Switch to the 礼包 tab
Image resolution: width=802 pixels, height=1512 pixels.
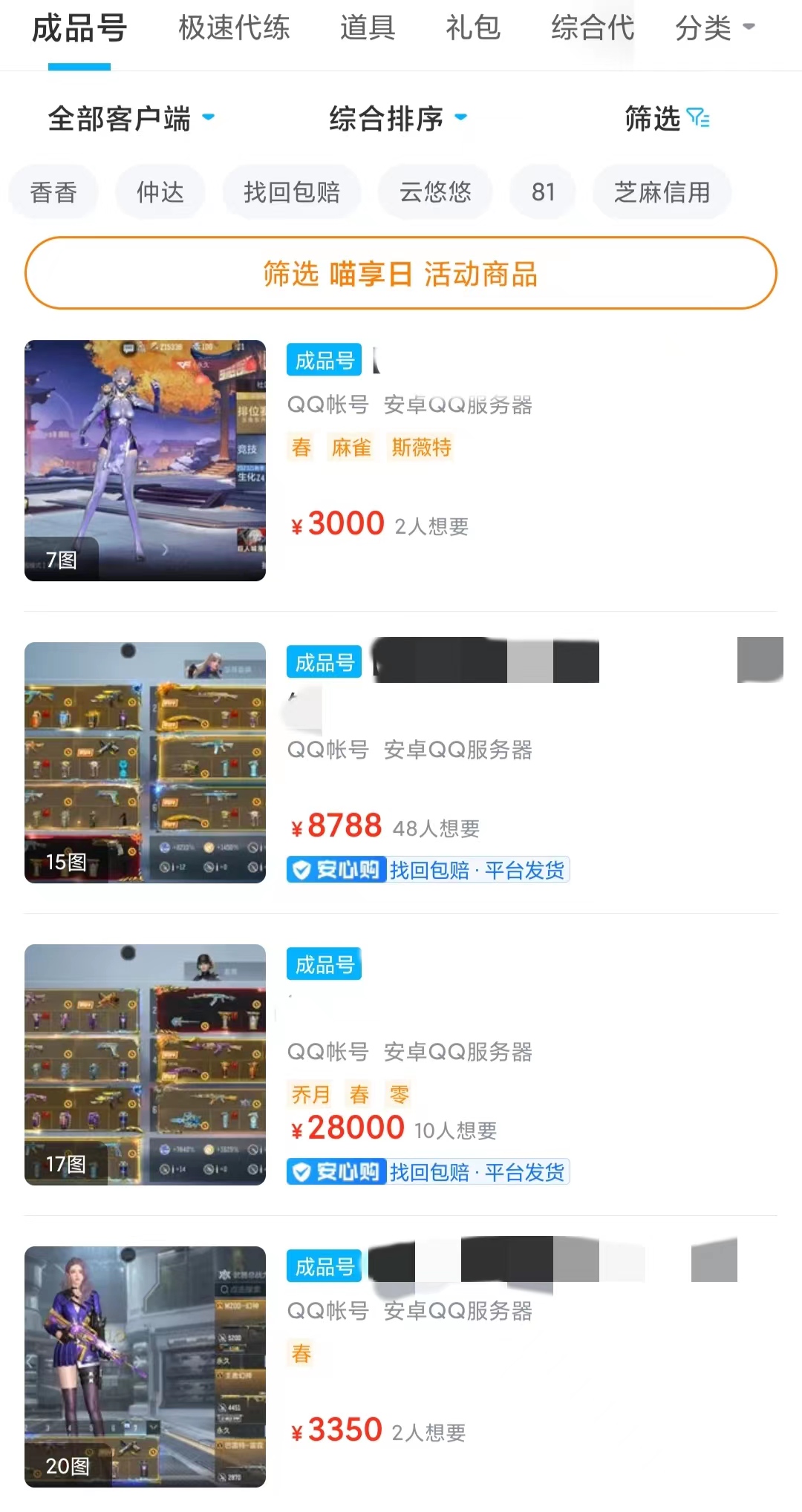tap(473, 28)
